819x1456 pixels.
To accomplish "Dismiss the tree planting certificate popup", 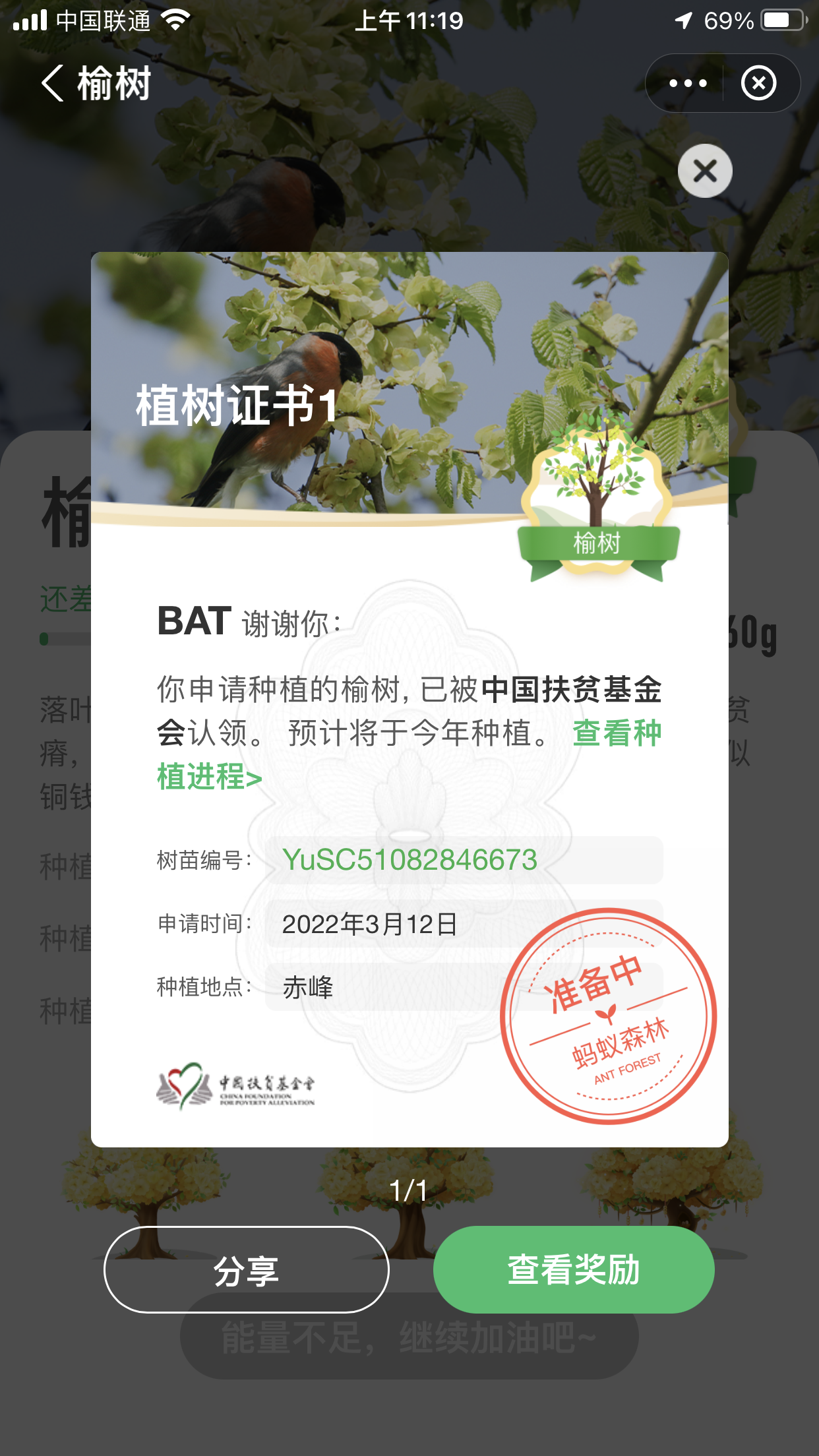I will click(x=705, y=171).
